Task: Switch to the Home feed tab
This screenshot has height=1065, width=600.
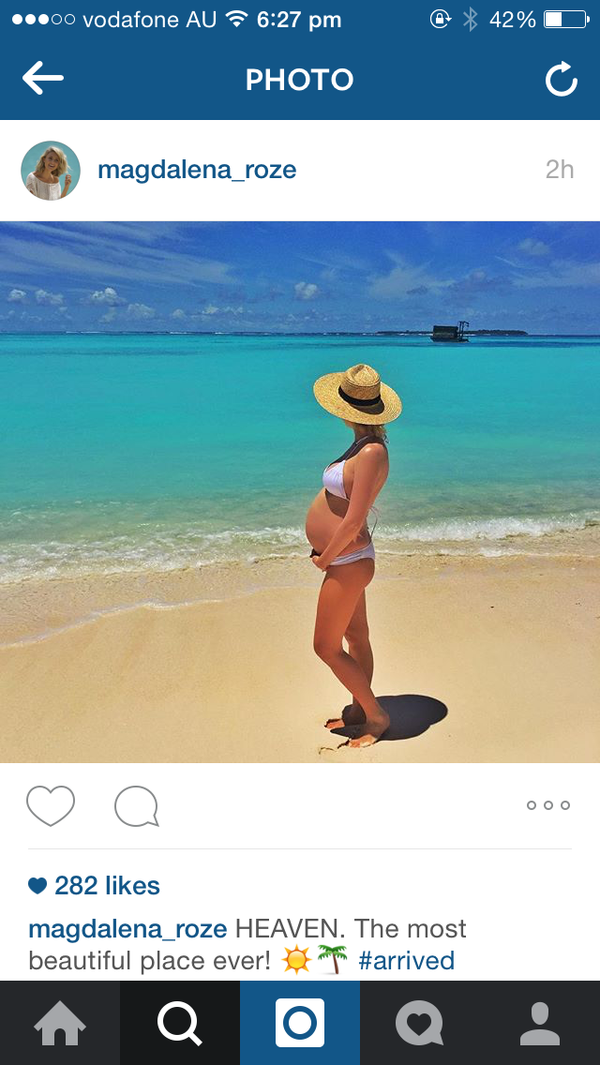Action: (x=60, y=1024)
